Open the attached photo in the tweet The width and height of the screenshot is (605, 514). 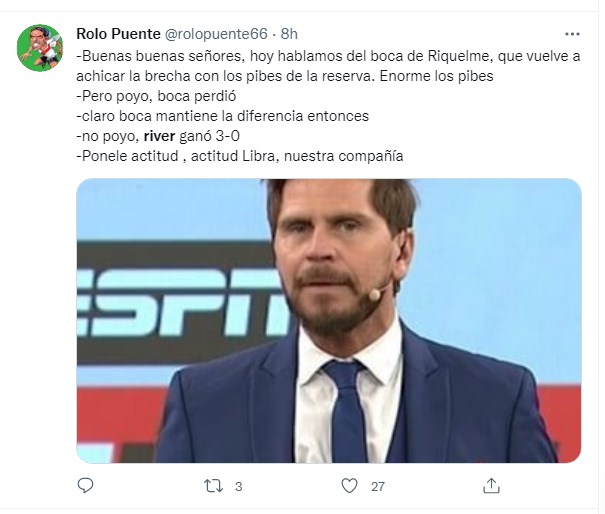coord(329,320)
